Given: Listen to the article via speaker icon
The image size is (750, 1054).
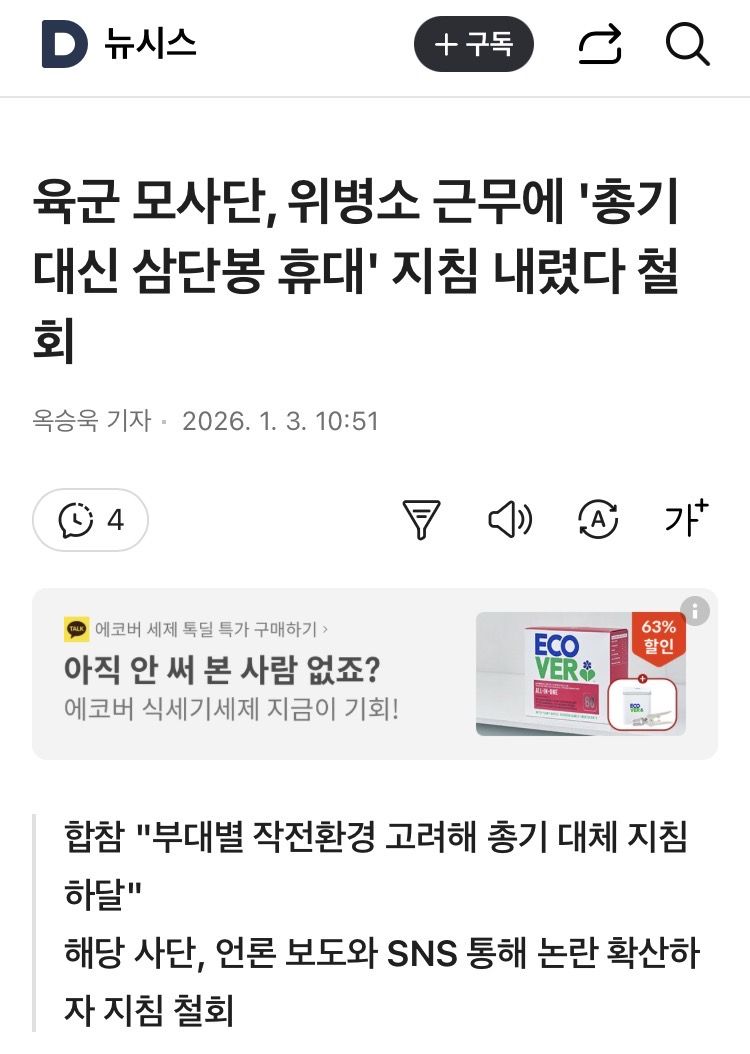Looking at the screenshot, I should [x=509, y=520].
